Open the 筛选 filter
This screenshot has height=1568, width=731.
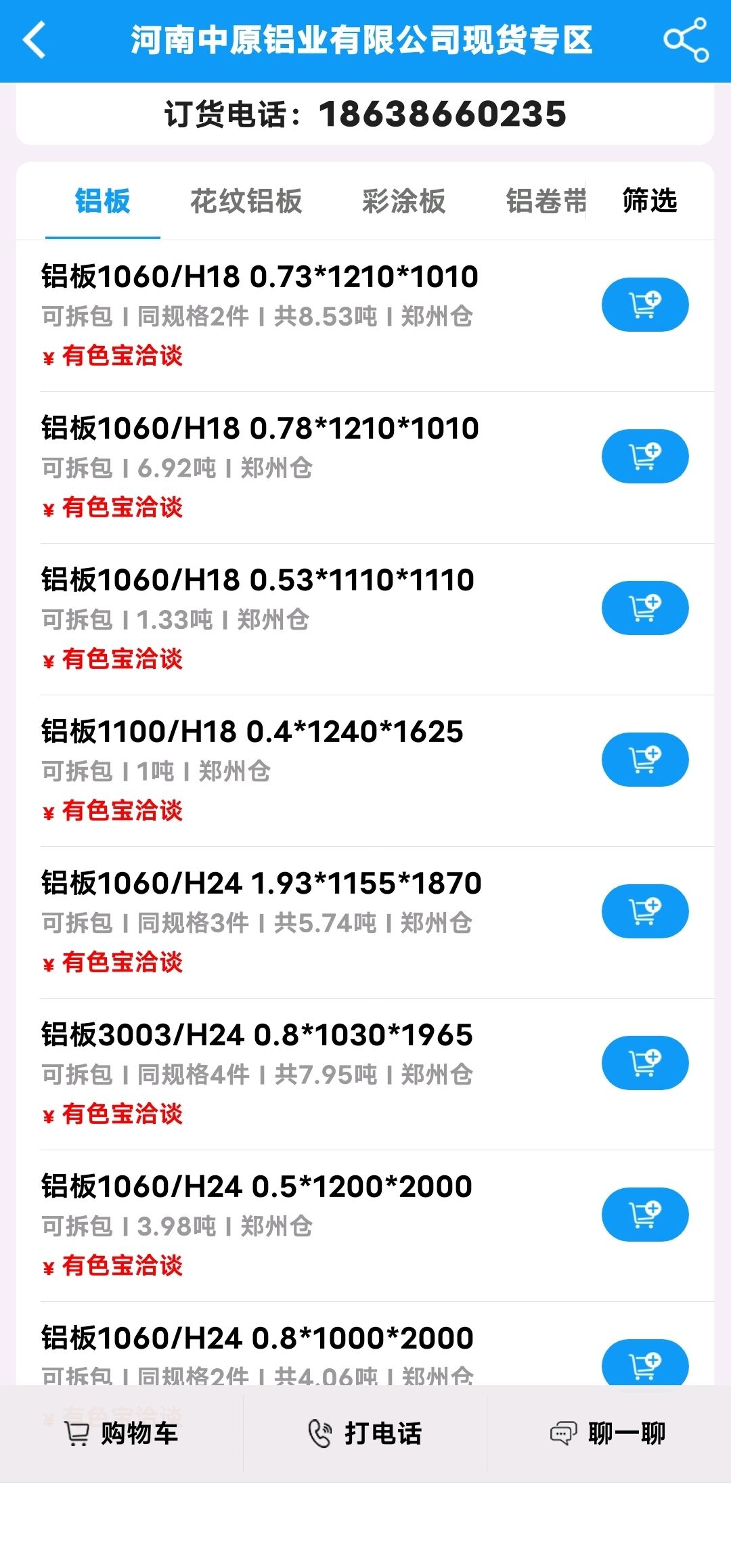(650, 201)
